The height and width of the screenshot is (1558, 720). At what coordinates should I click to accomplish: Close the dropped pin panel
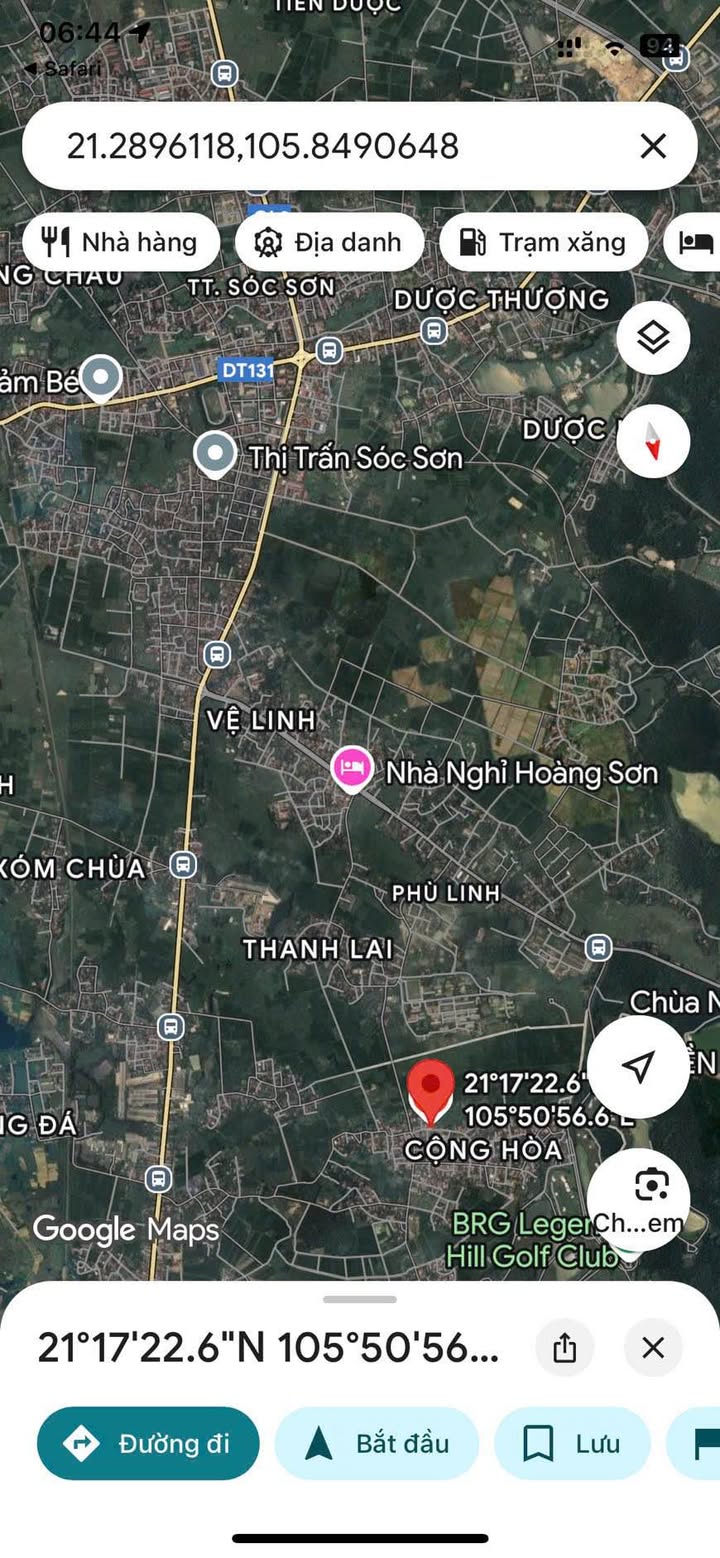653,1348
